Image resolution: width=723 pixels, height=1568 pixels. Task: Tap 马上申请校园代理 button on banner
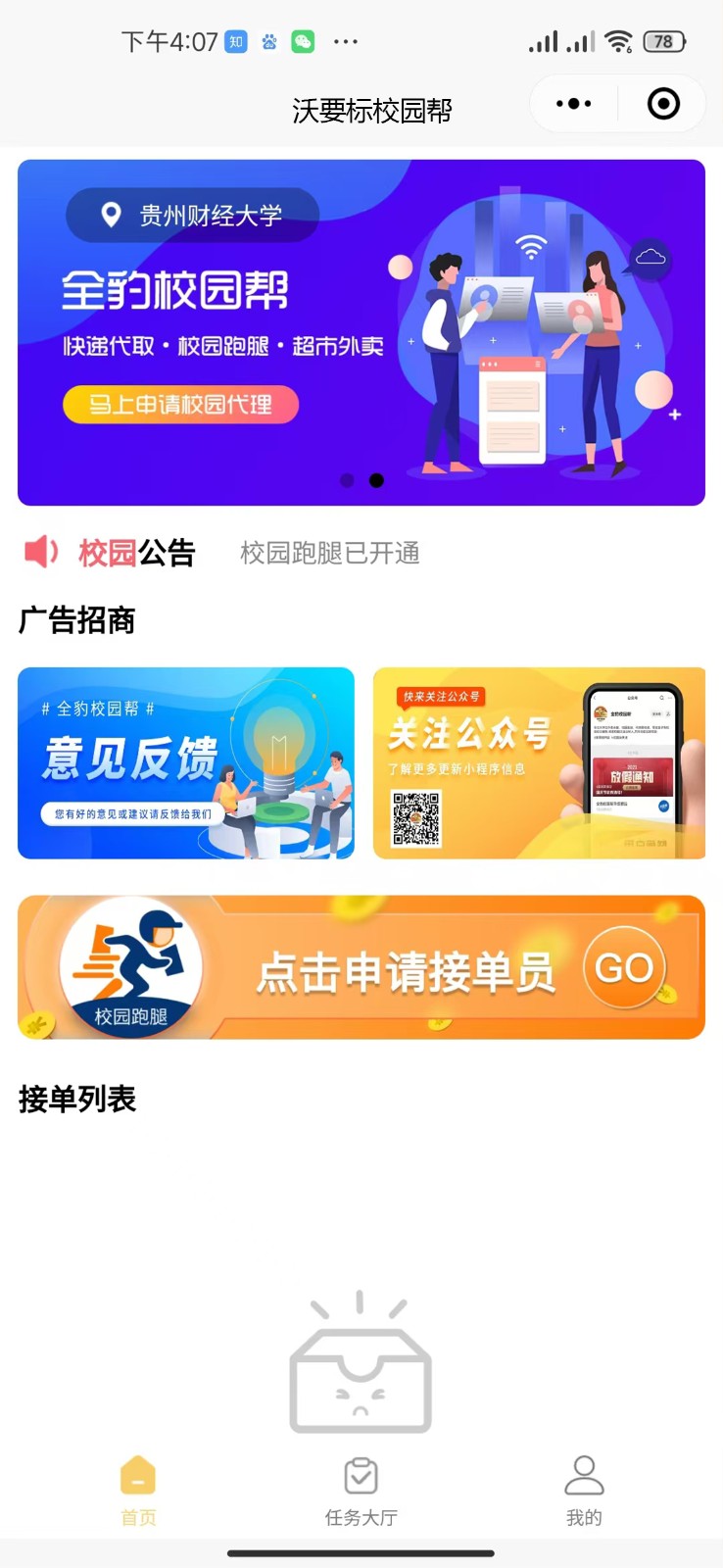click(181, 405)
